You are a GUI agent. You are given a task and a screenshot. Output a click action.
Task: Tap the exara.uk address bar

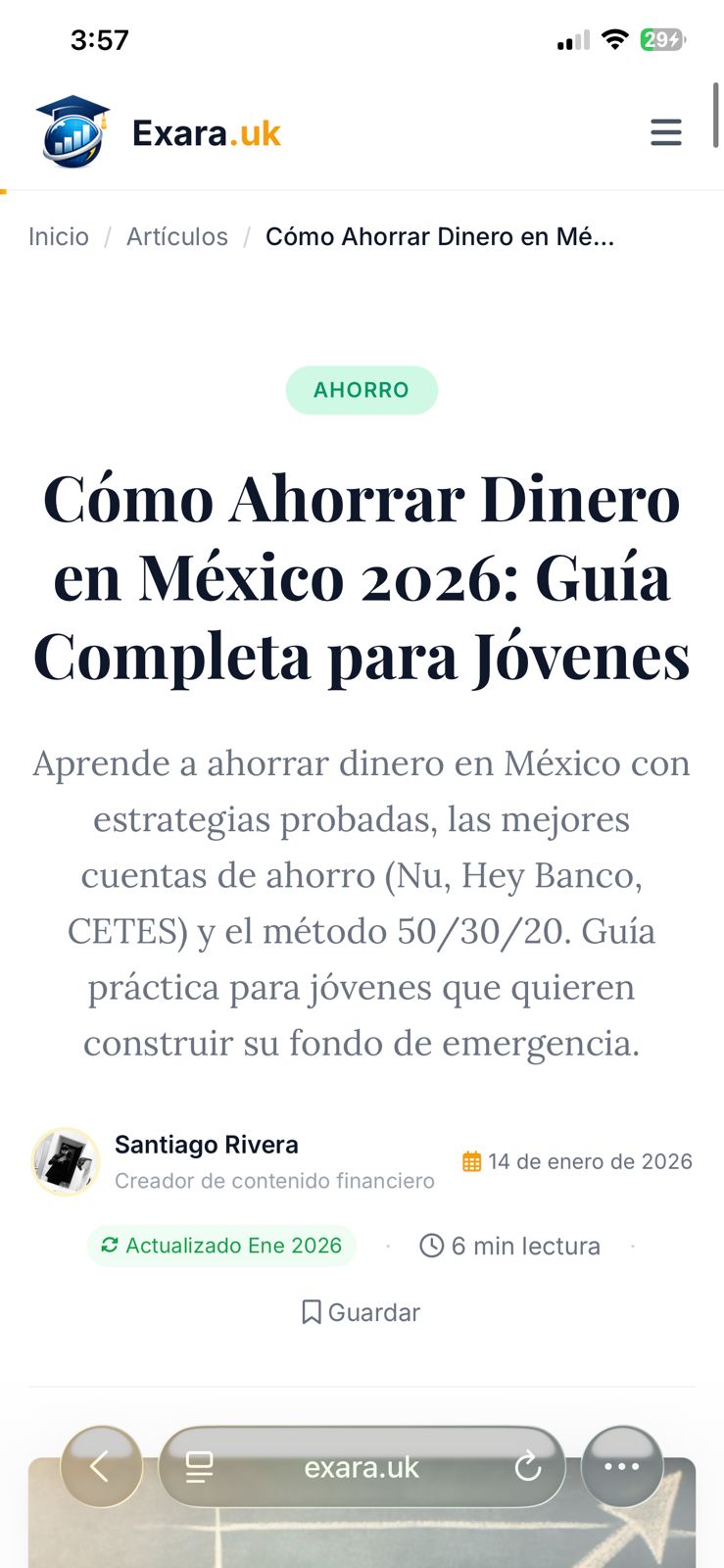(361, 1467)
